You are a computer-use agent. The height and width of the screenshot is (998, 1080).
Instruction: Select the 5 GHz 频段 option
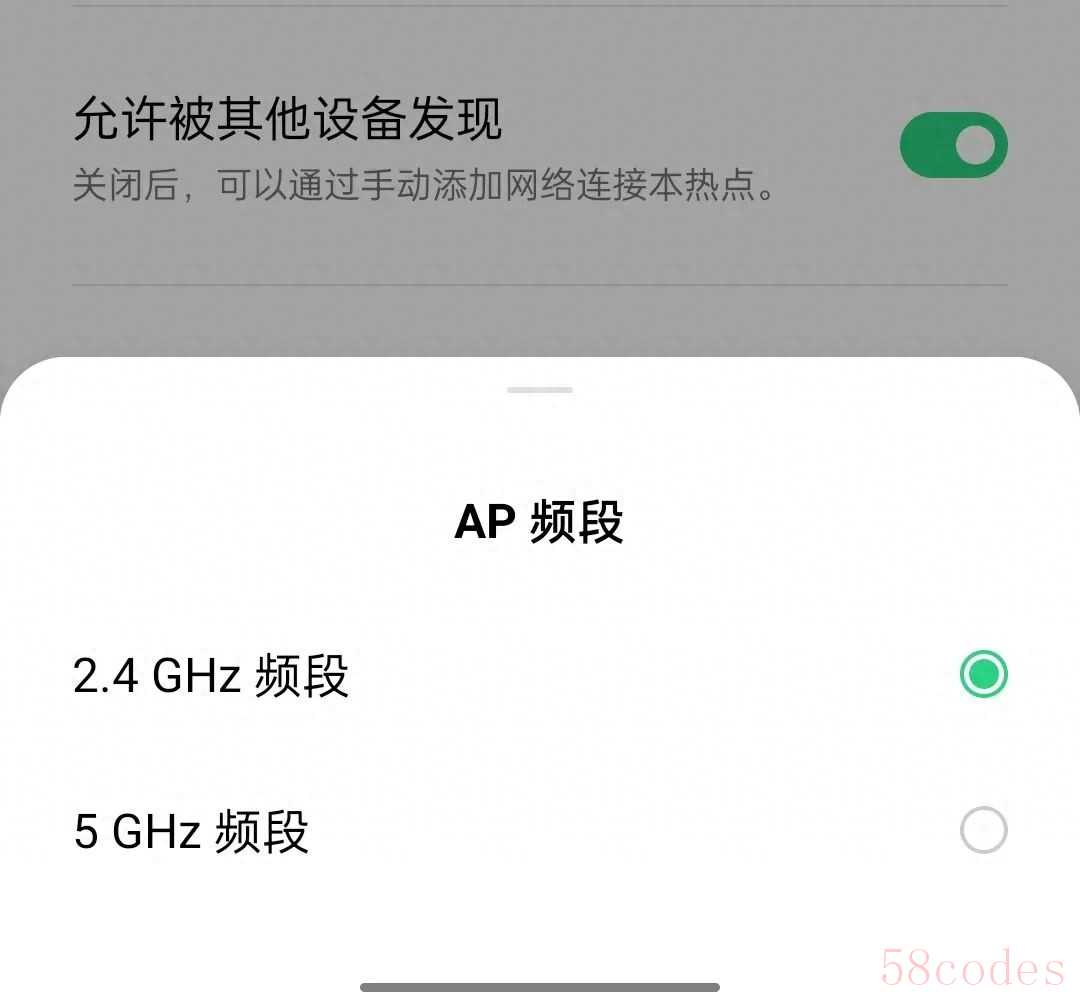click(983, 830)
